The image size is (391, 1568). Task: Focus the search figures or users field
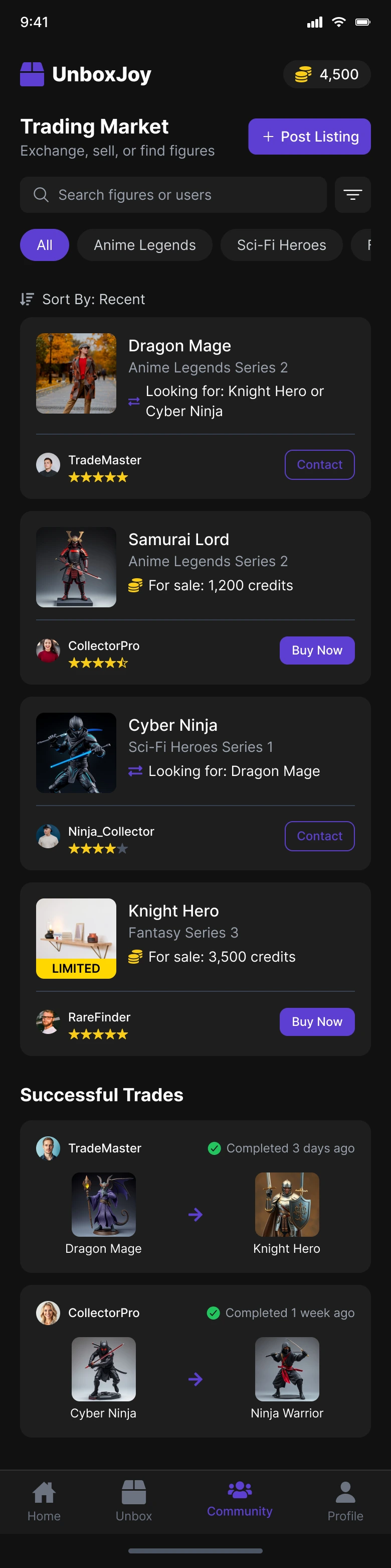173,195
